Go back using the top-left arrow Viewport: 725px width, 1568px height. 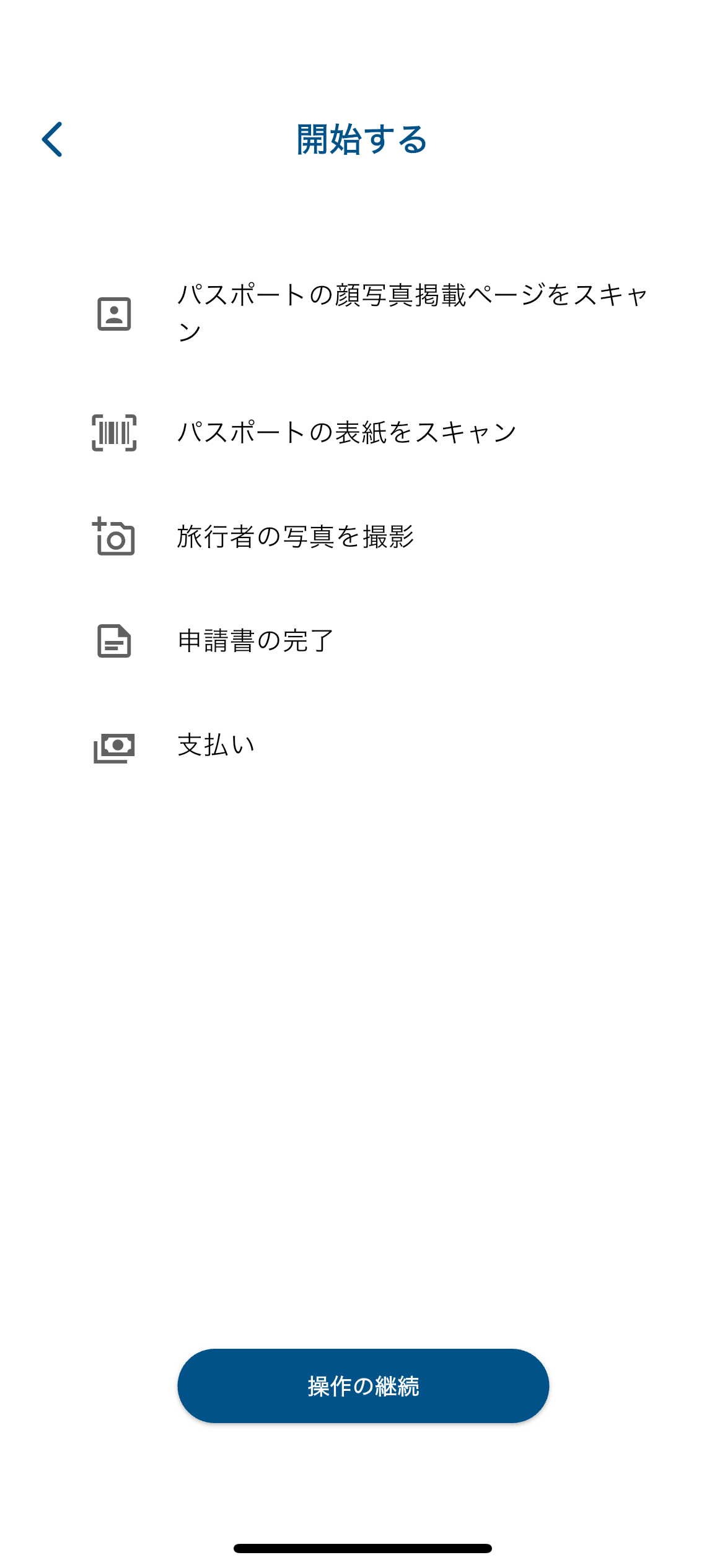(53, 139)
